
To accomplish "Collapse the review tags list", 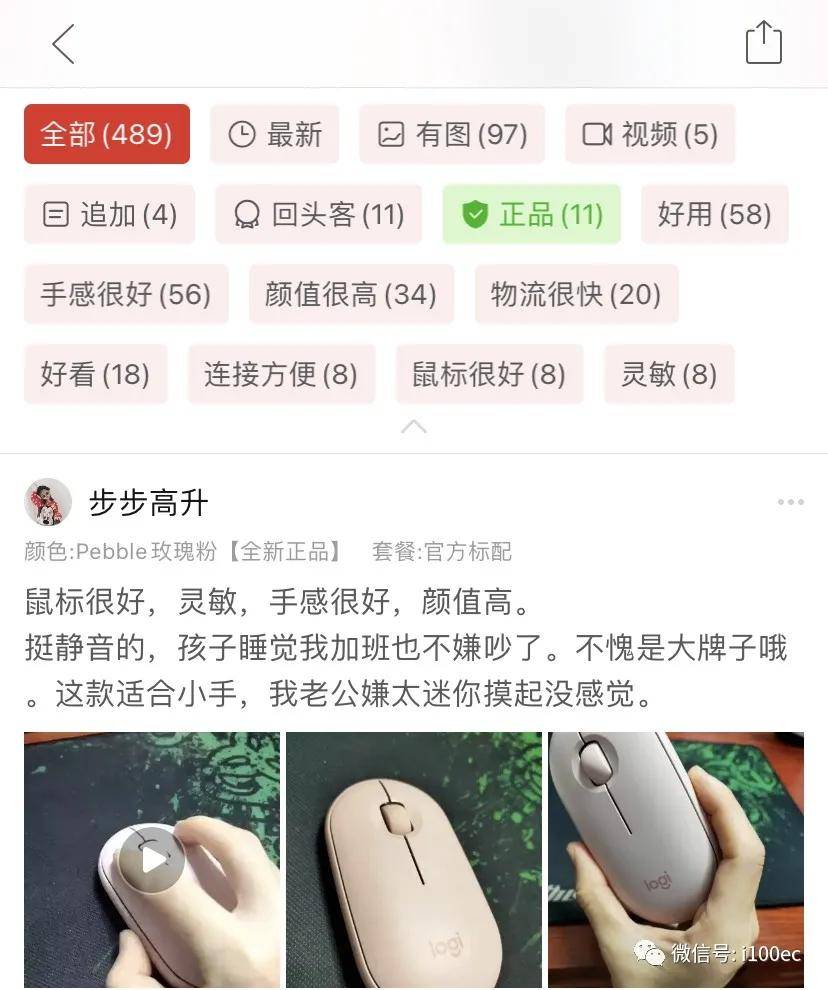I will pyautogui.click(x=413, y=427).
